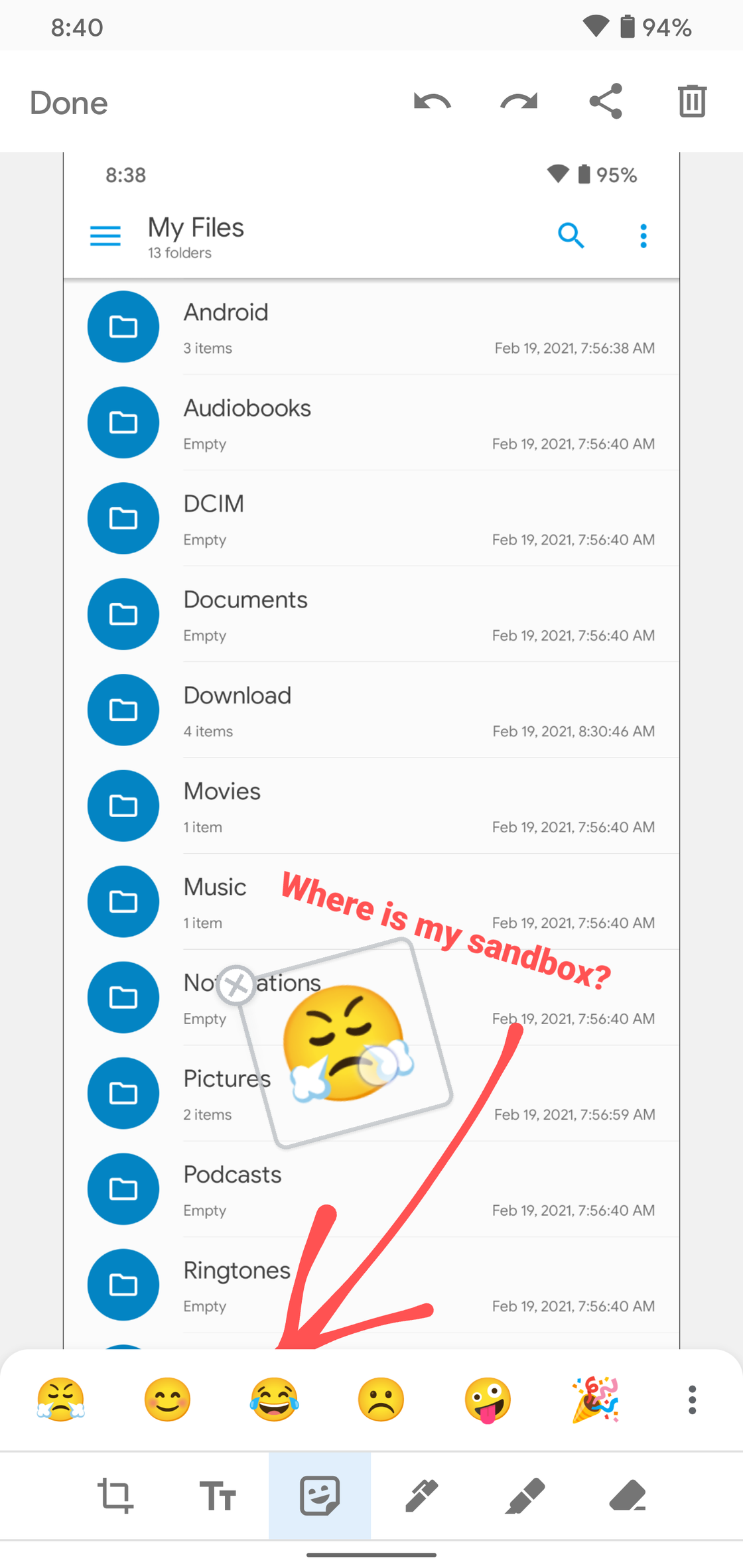Open more emoji options

[x=692, y=1400]
